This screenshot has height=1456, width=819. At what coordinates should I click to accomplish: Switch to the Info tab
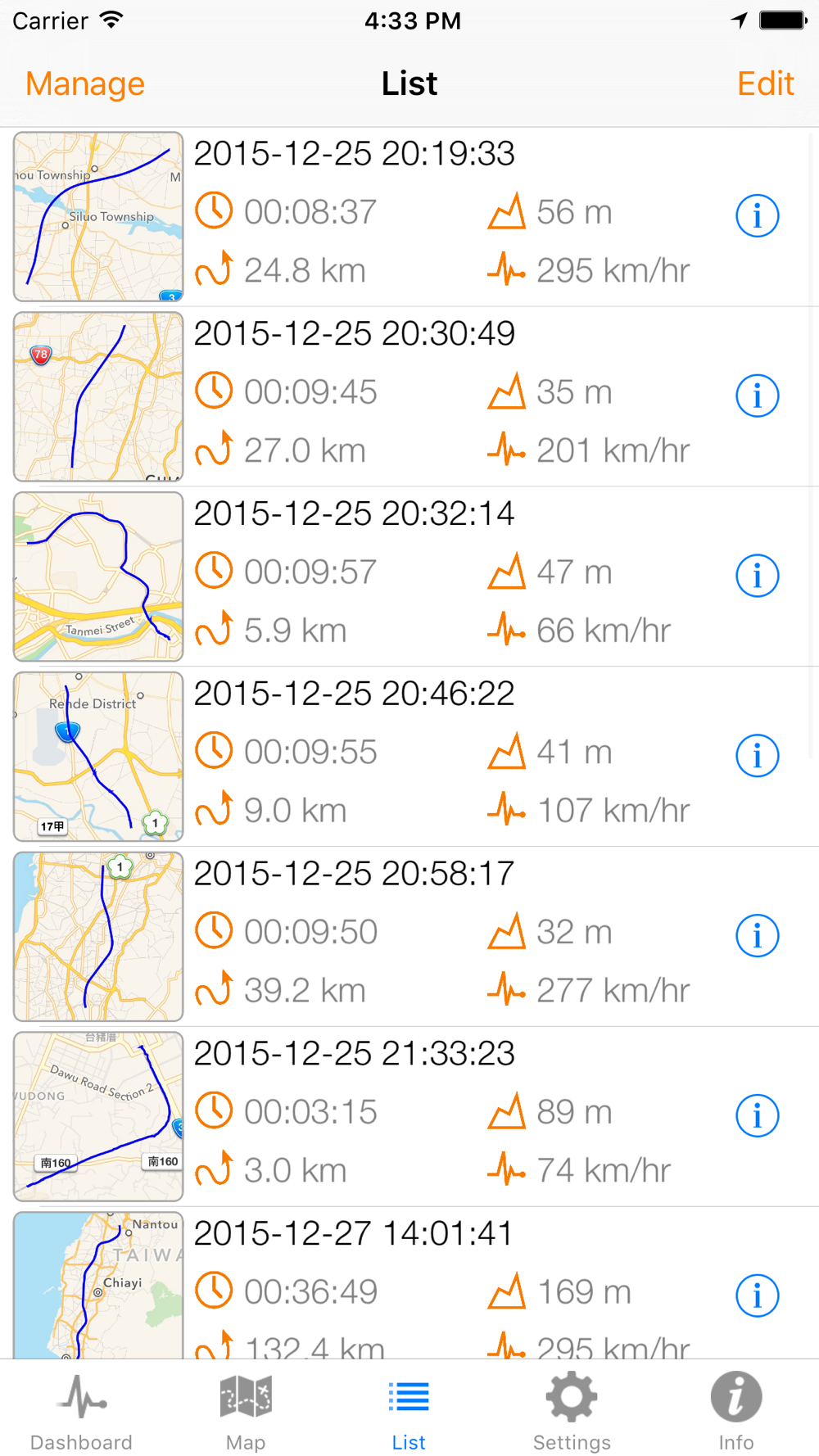tap(735, 1412)
